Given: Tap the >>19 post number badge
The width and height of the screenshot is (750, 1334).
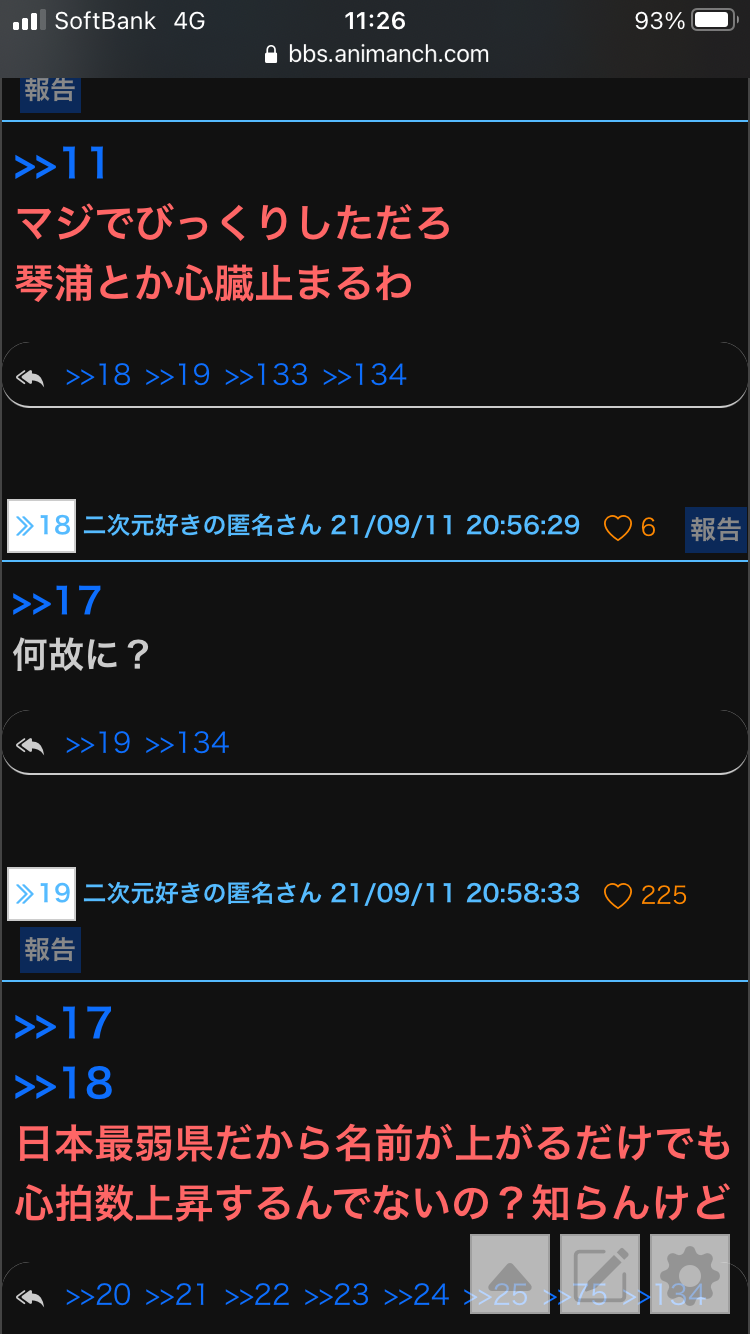Looking at the screenshot, I should click(x=42, y=893).
